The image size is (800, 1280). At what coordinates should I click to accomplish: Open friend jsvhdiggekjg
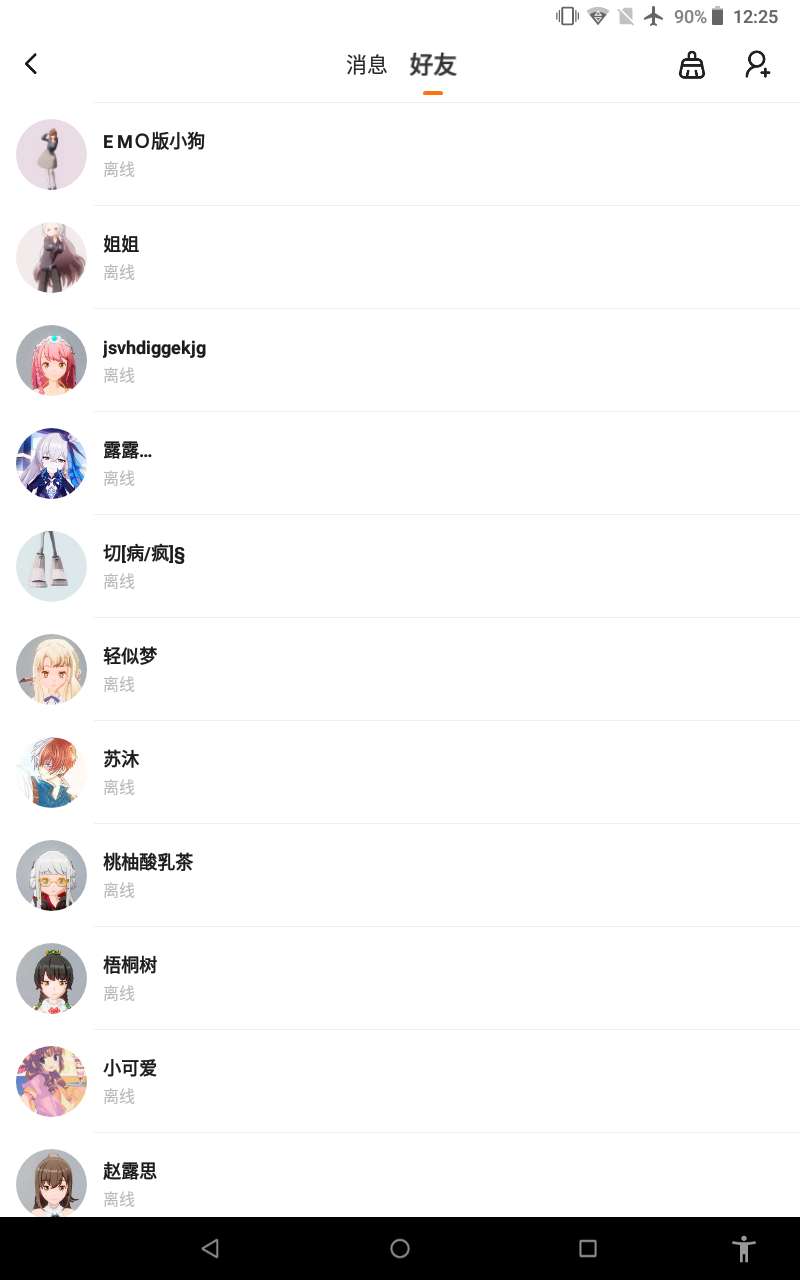[400, 360]
